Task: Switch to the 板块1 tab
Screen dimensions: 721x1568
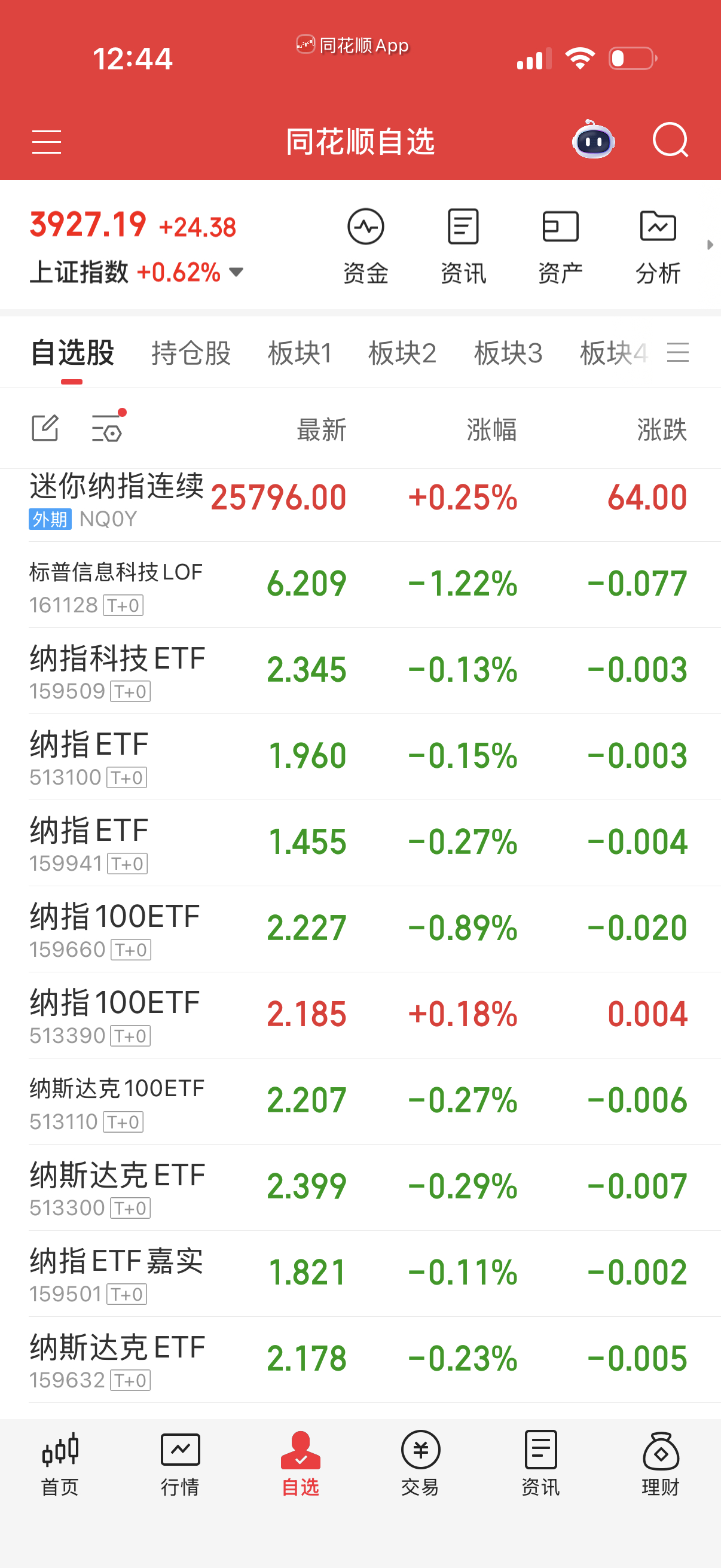Action: [x=300, y=353]
